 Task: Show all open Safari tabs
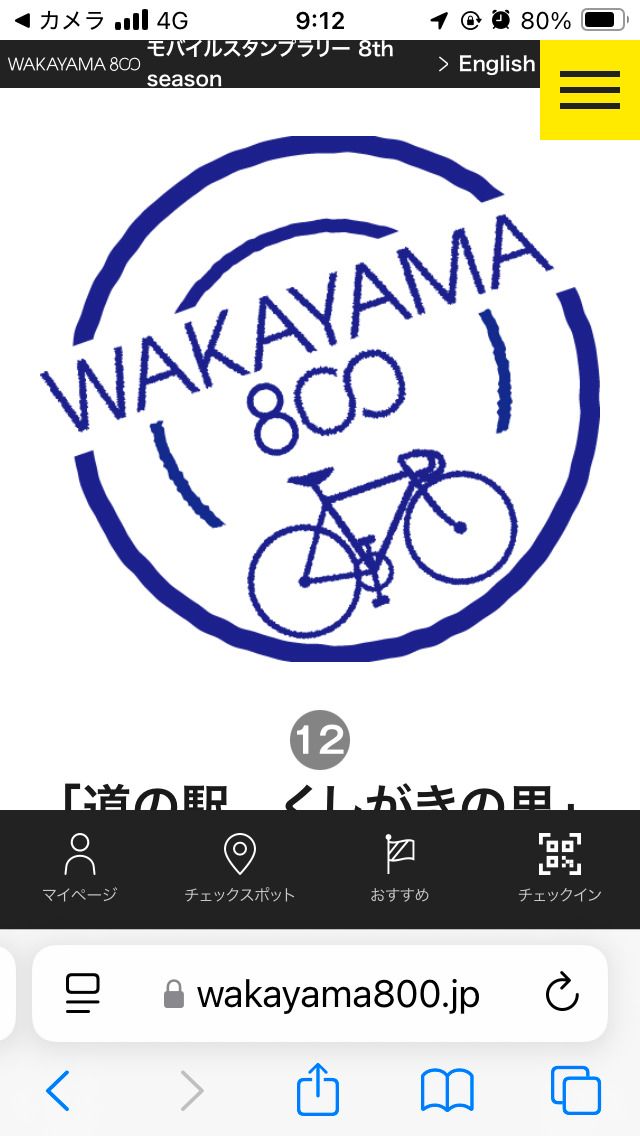(x=576, y=1090)
